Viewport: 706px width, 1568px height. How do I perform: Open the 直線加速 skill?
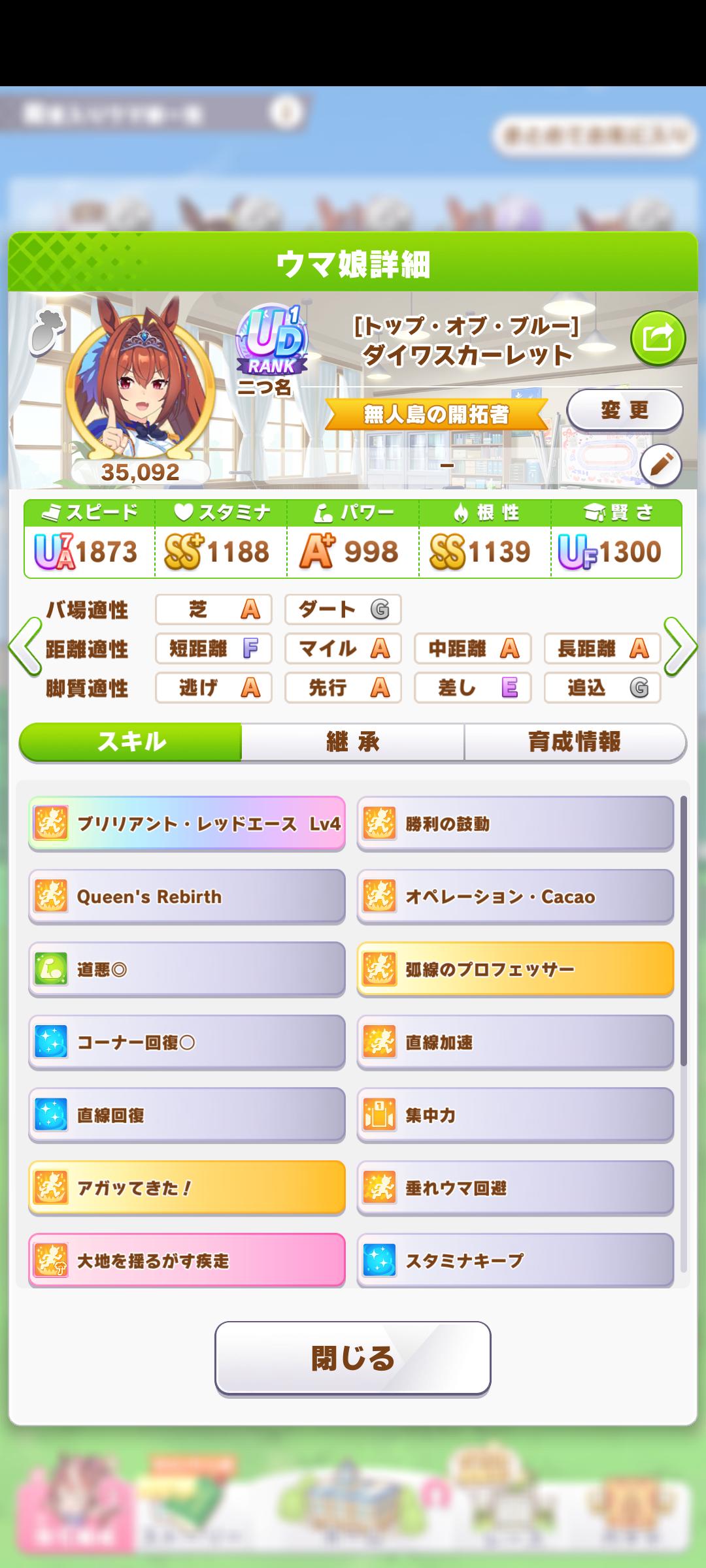515,1042
